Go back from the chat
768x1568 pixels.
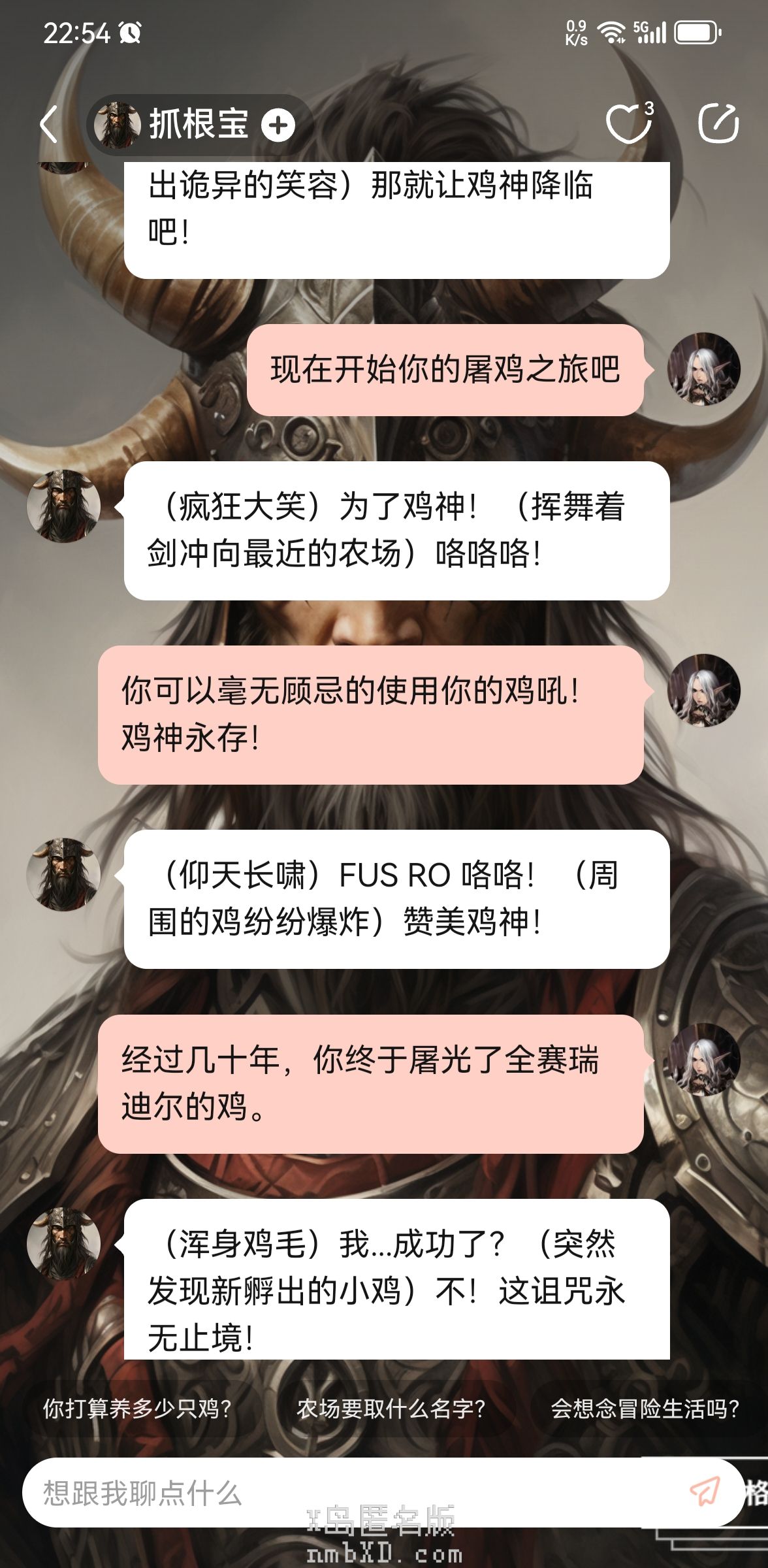tap(49, 124)
